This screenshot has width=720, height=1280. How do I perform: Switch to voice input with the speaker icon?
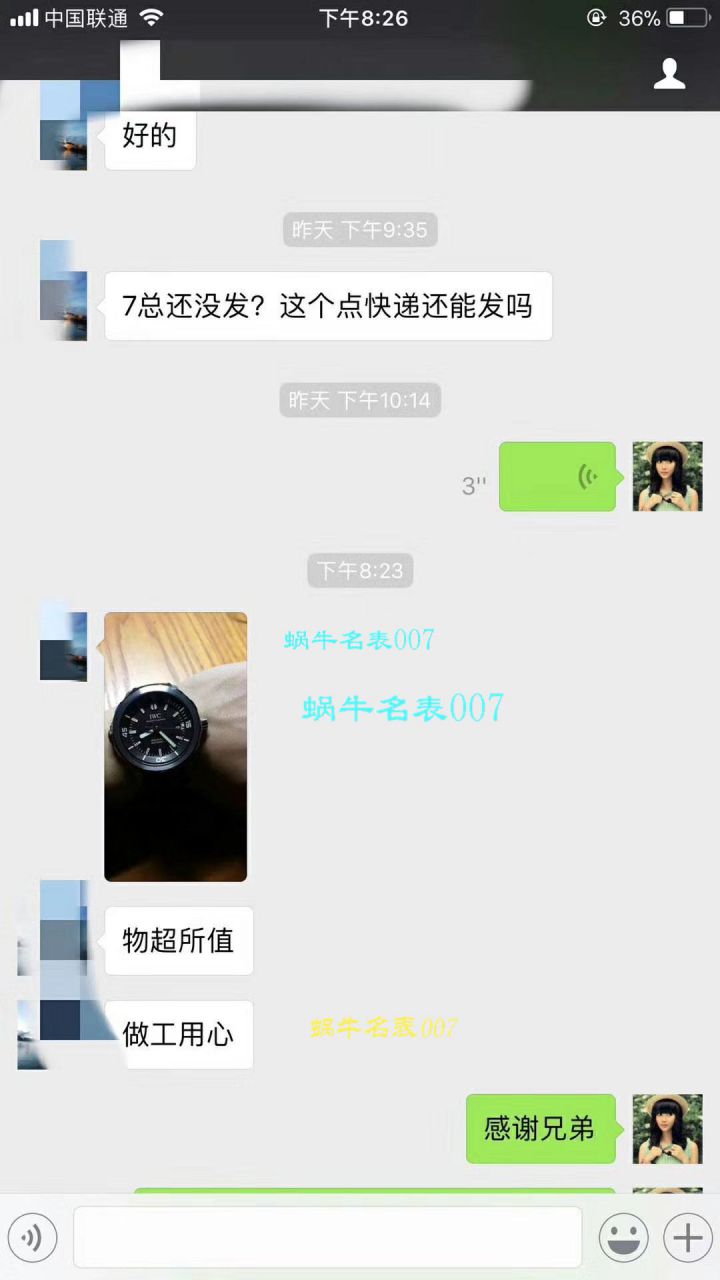pos(33,1237)
